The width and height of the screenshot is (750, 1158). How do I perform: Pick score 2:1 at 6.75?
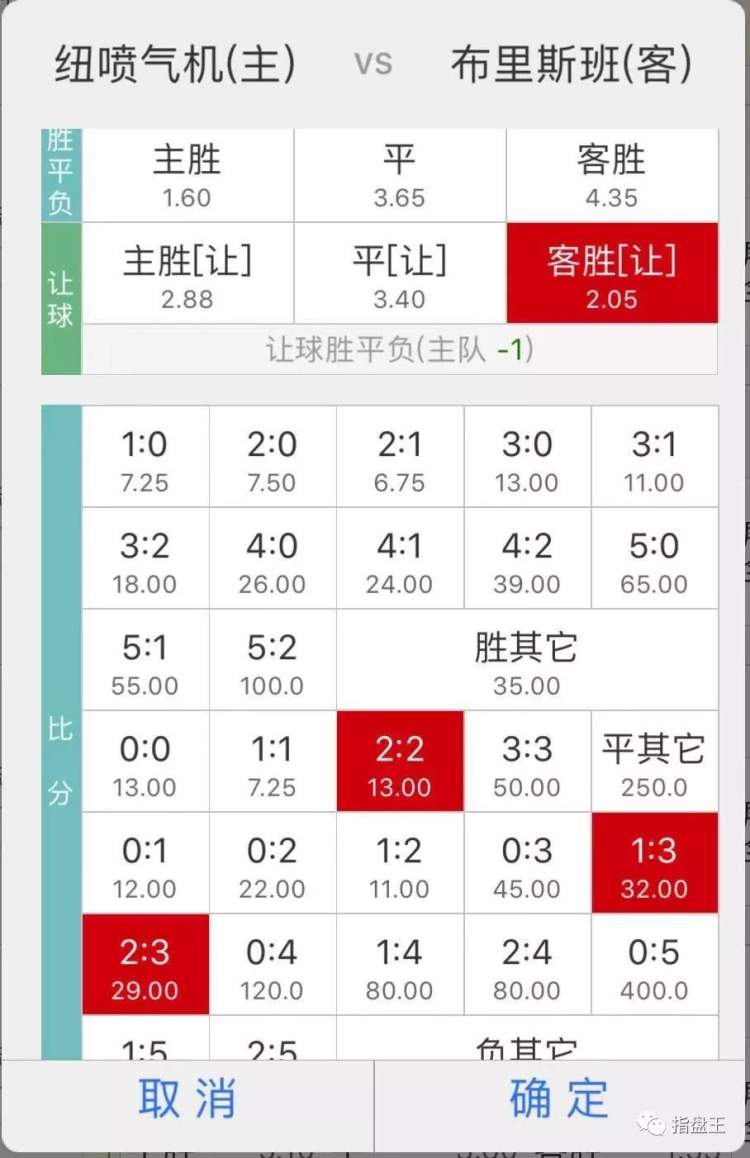coord(399,458)
